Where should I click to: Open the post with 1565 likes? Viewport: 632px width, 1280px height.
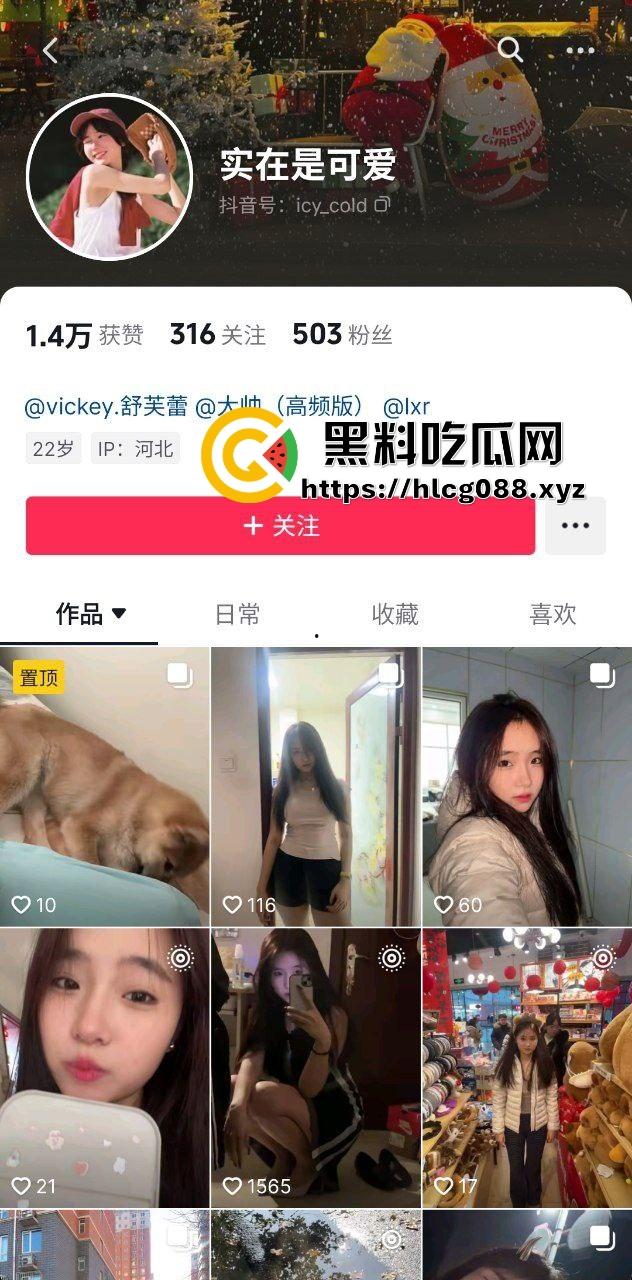click(x=316, y=1068)
